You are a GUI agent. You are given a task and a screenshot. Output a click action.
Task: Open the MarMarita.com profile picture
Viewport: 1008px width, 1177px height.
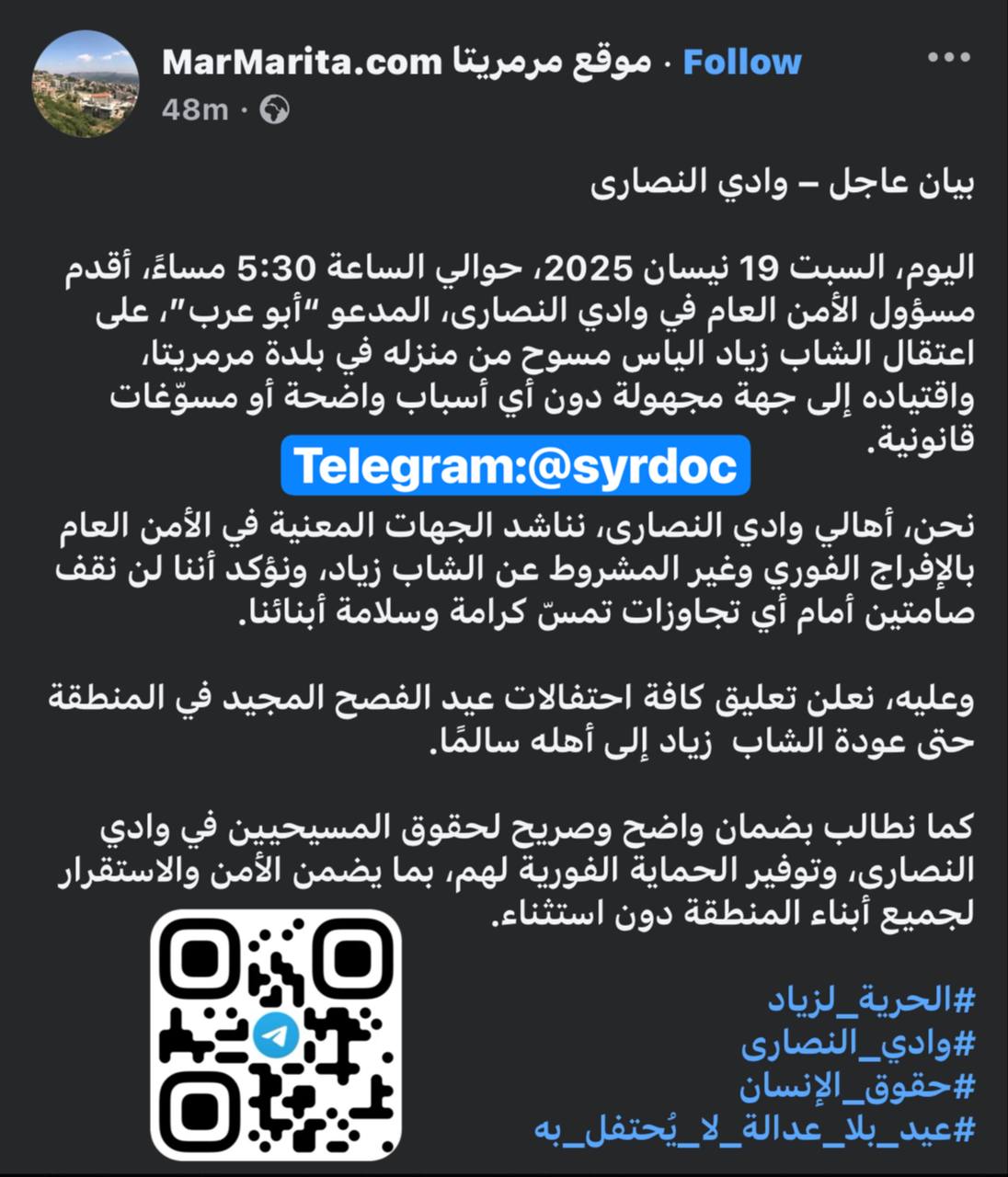click(x=86, y=84)
